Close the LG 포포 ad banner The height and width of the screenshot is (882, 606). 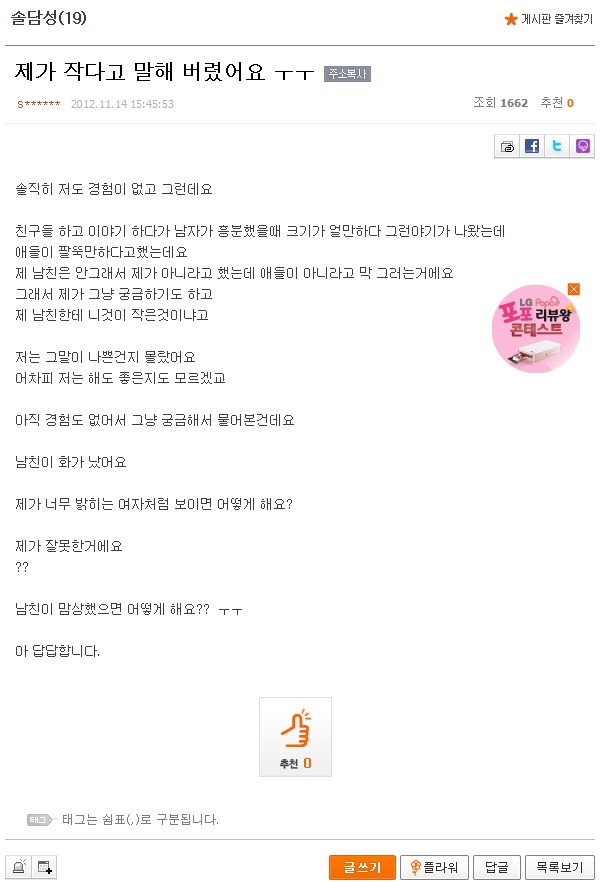click(x=573, y=290)
